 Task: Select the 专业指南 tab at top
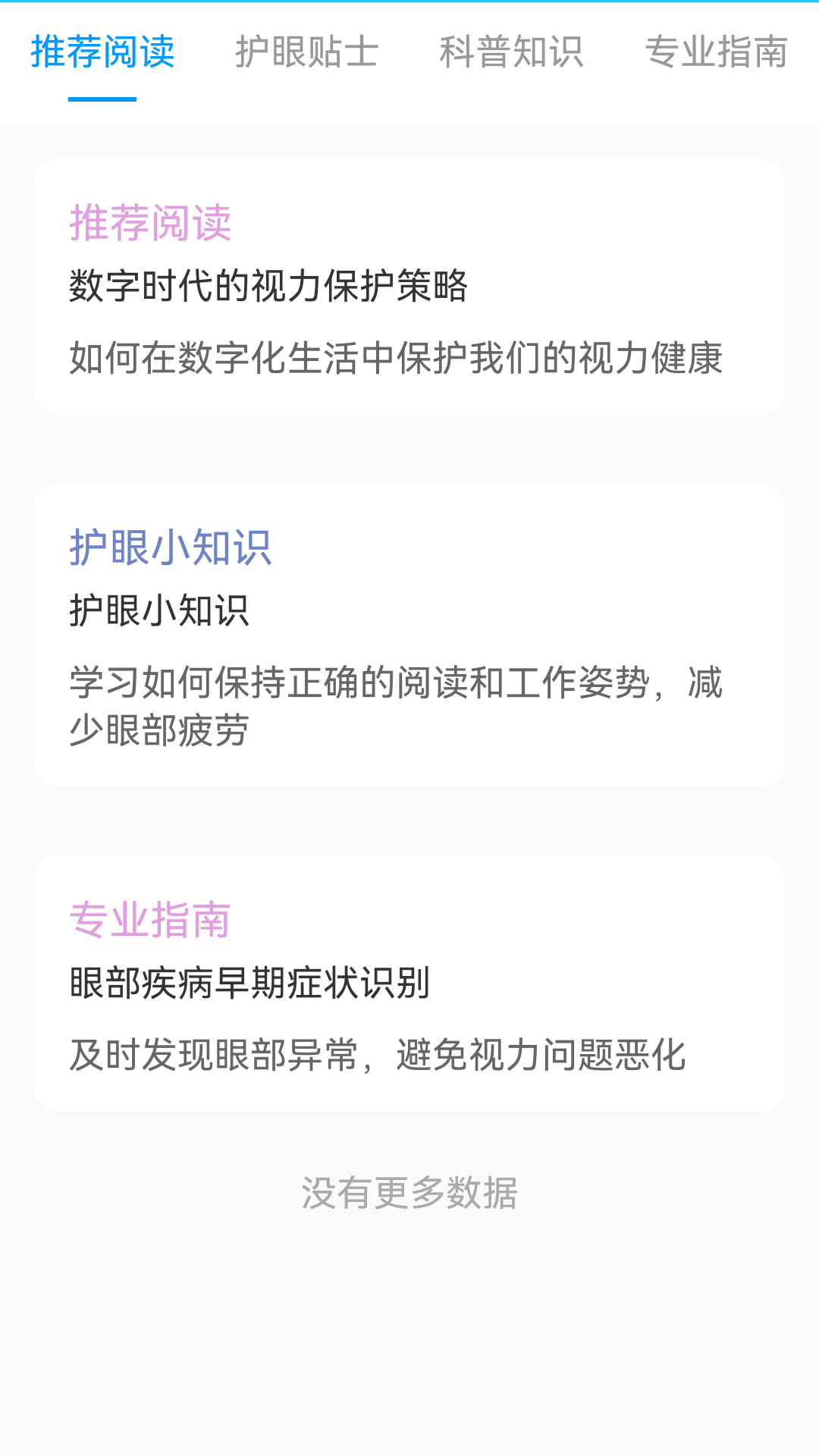coord(716,52)
